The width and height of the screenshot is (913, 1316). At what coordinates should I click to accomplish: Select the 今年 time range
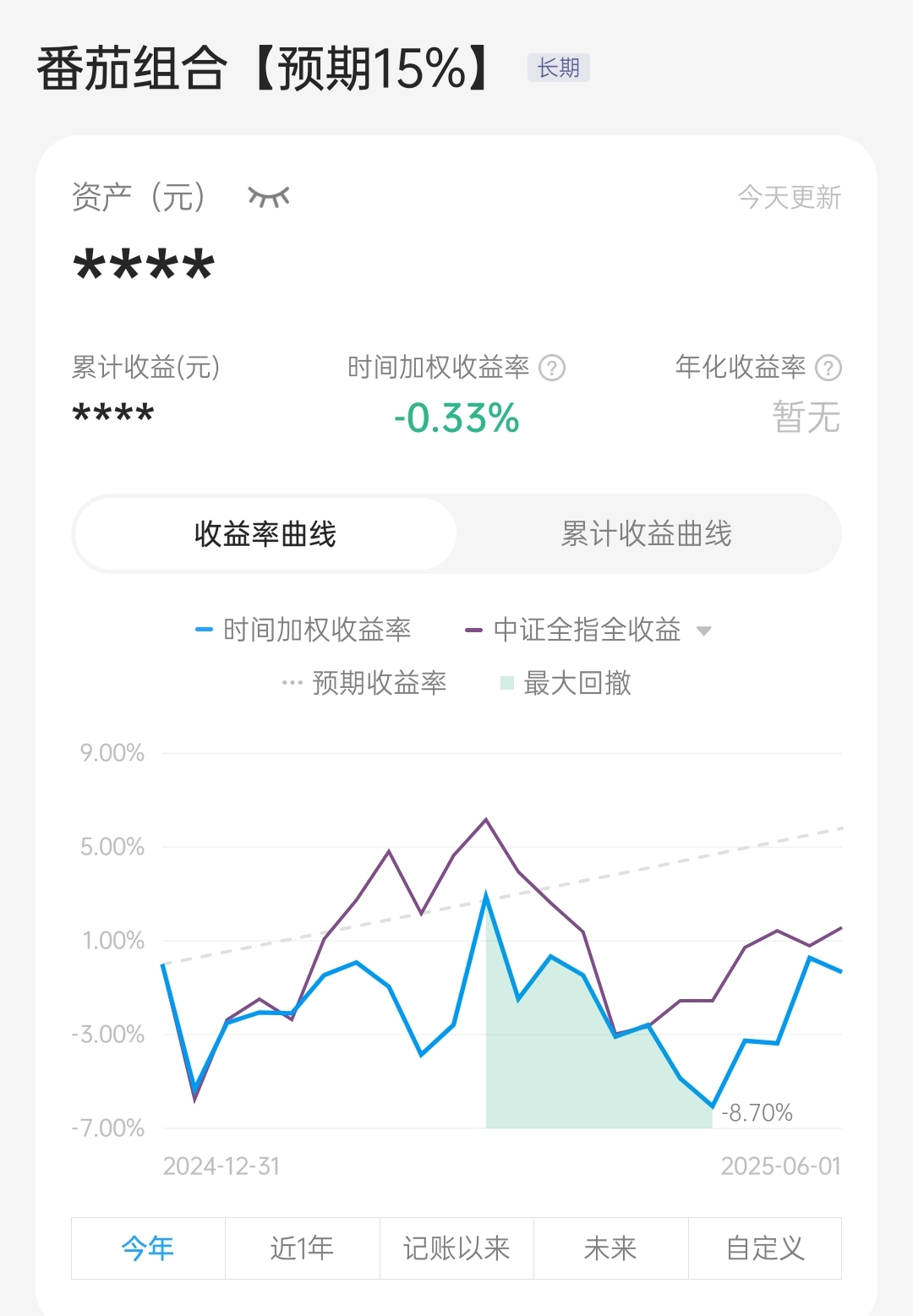pos(148,1248)
